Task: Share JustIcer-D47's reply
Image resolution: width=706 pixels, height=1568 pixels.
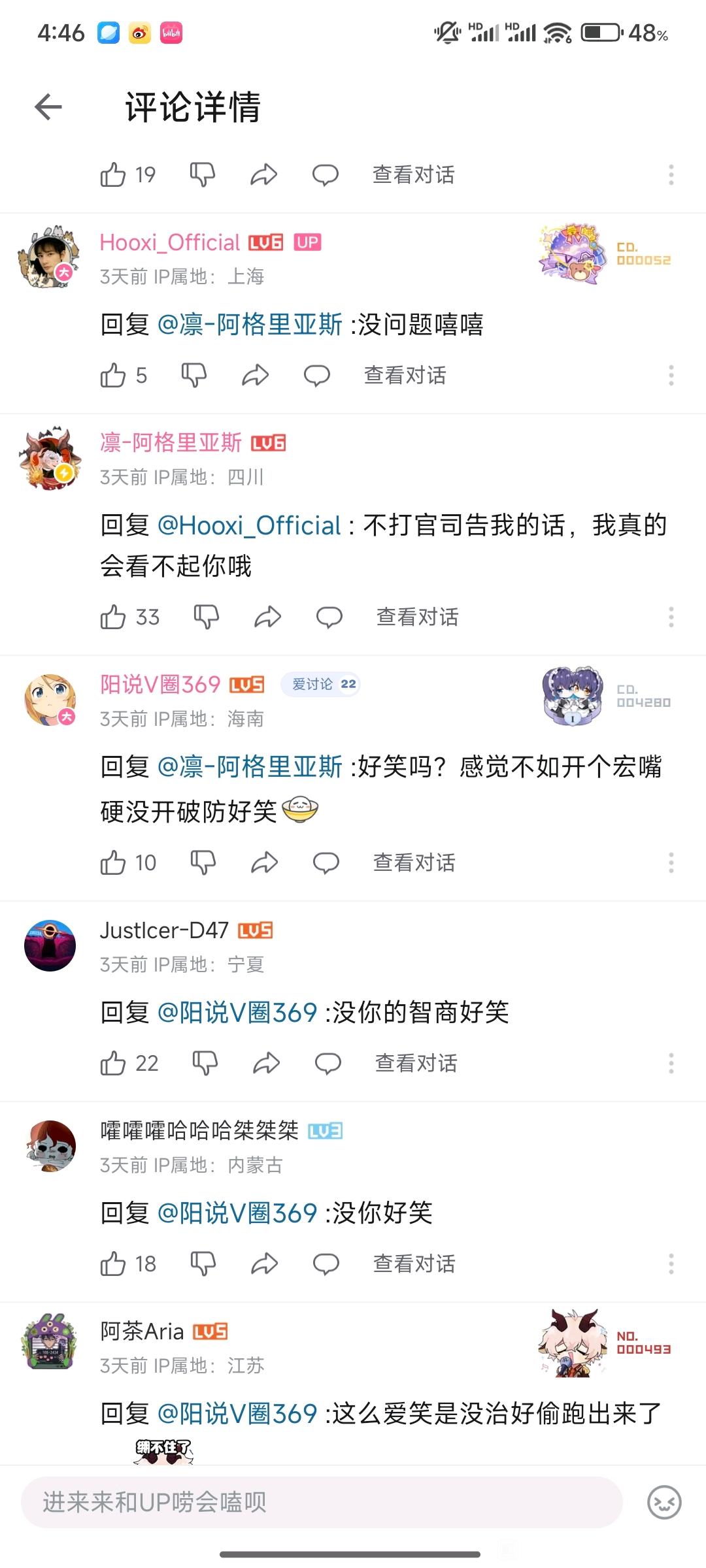Action: click(x=266, y=1064)
